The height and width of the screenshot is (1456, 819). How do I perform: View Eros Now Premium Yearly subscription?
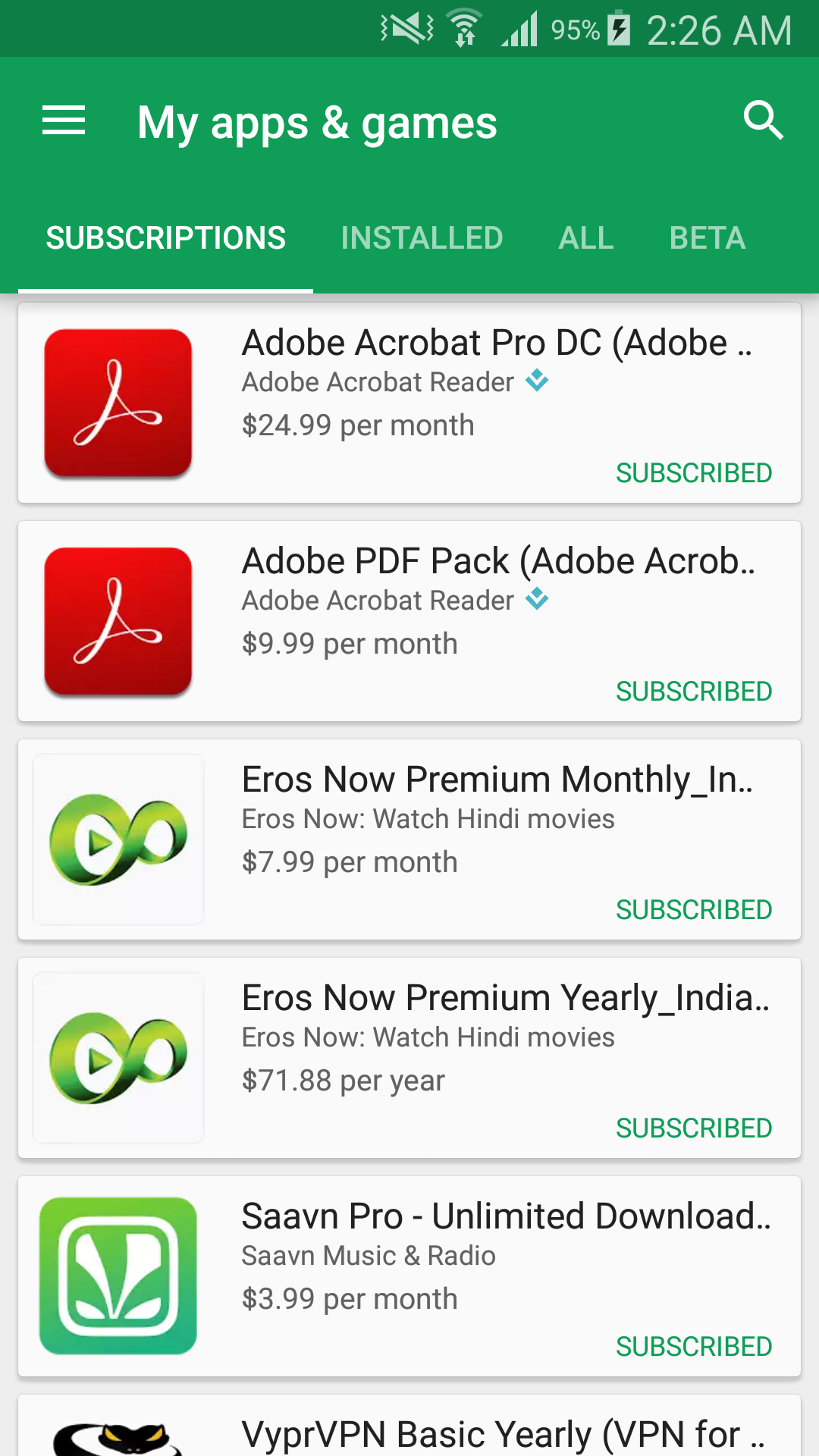tap(409, 1058)
